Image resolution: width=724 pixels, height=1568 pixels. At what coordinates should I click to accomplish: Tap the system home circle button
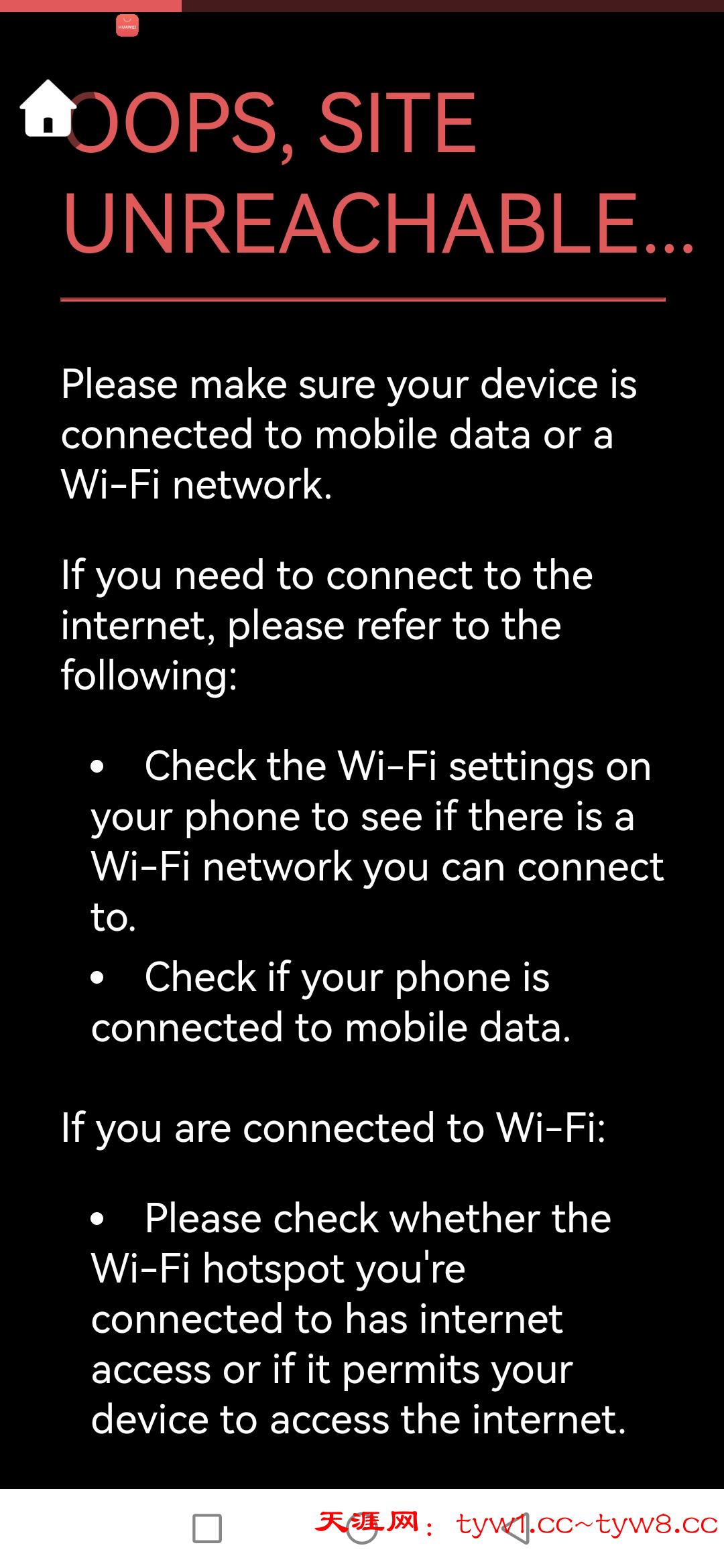coord(362,1528)
